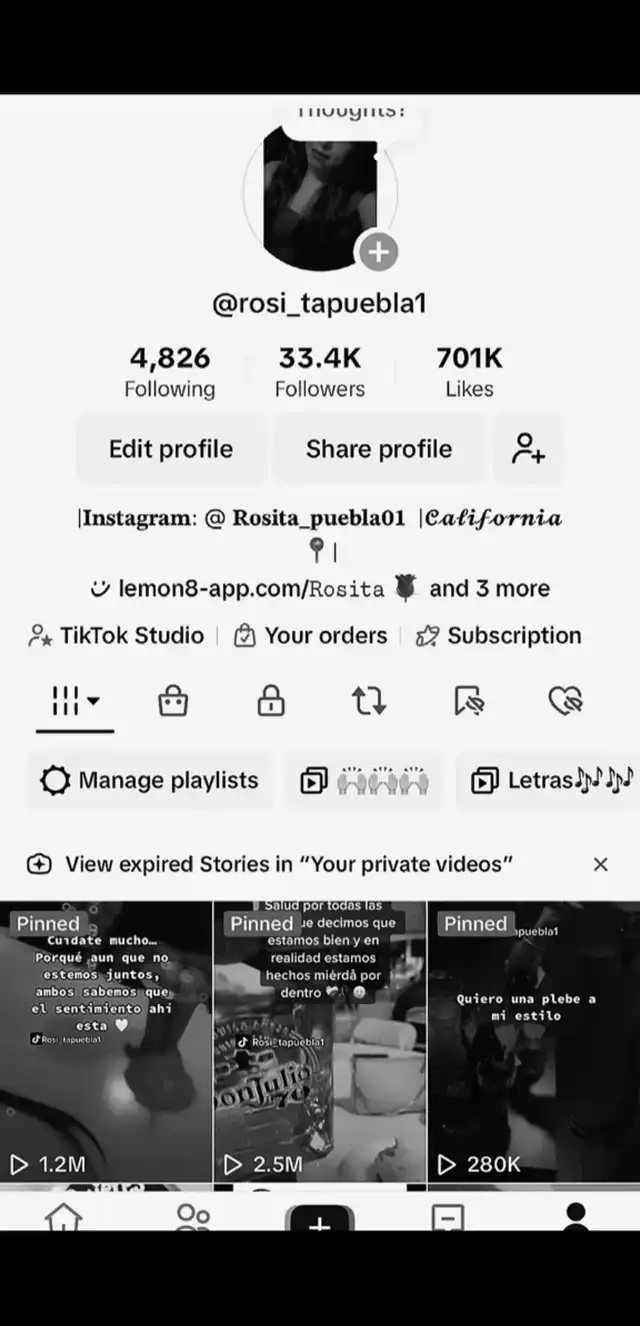Tap Manage playlists

click(x=150, y=780)
